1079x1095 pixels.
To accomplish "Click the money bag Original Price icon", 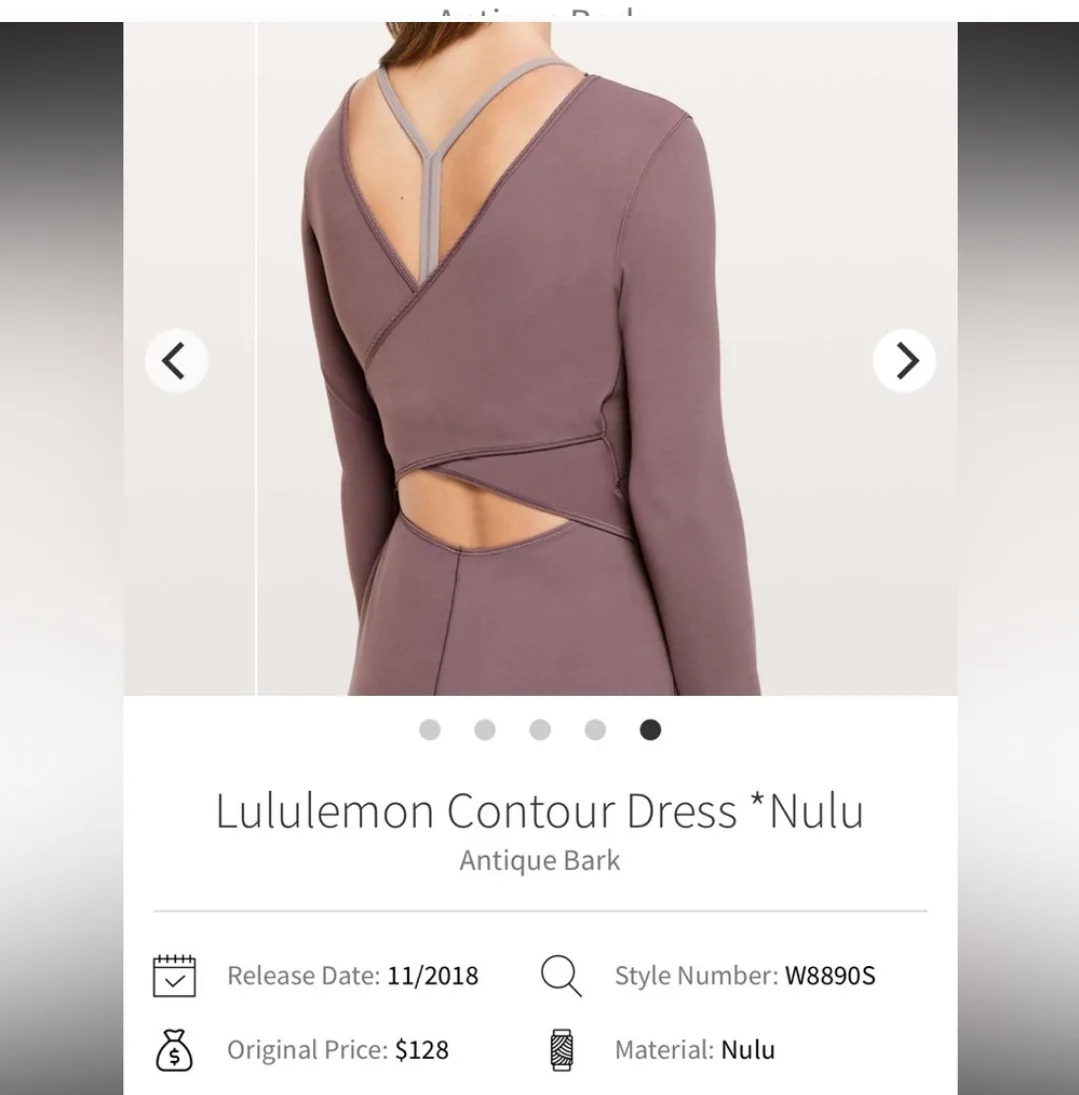I will (175, 1049).
